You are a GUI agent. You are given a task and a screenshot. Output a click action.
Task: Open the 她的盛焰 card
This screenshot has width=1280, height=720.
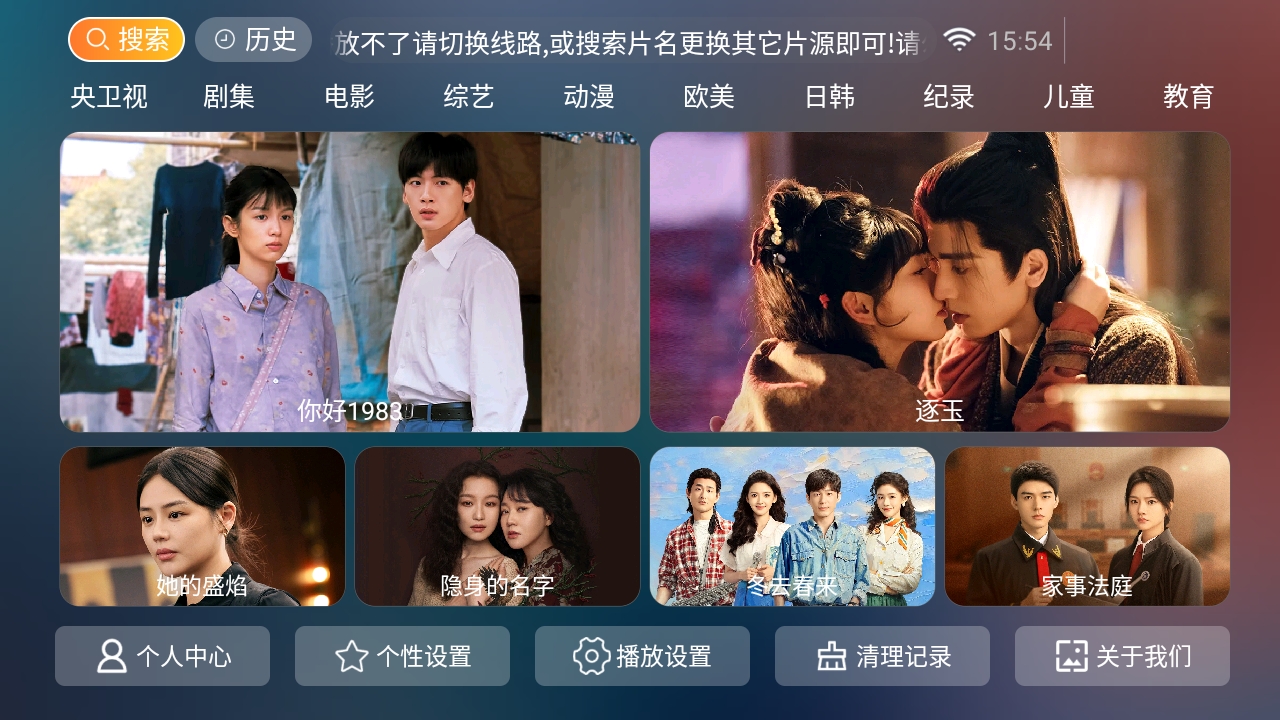[202, 526]
